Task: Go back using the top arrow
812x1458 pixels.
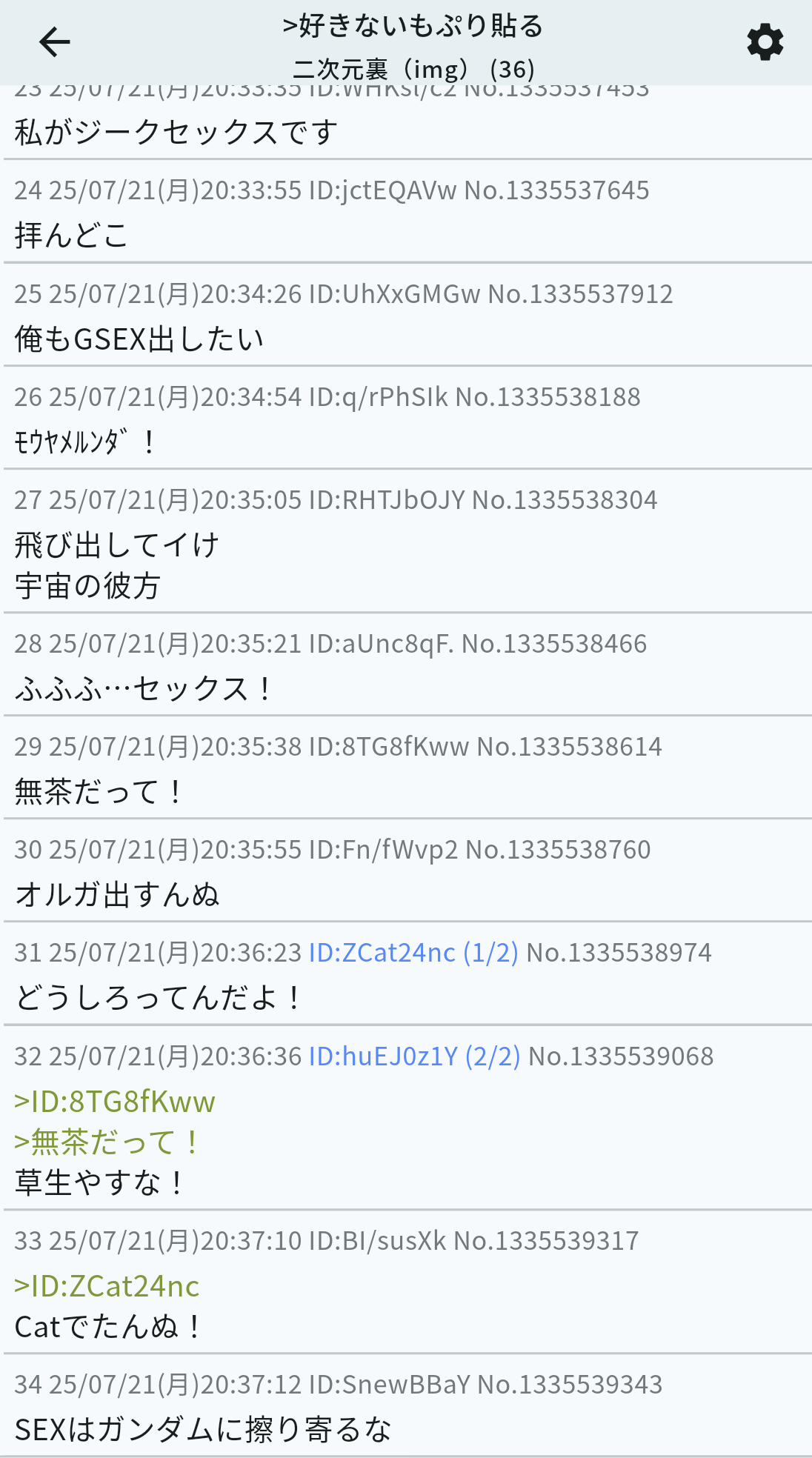Action: coord(54,42)
